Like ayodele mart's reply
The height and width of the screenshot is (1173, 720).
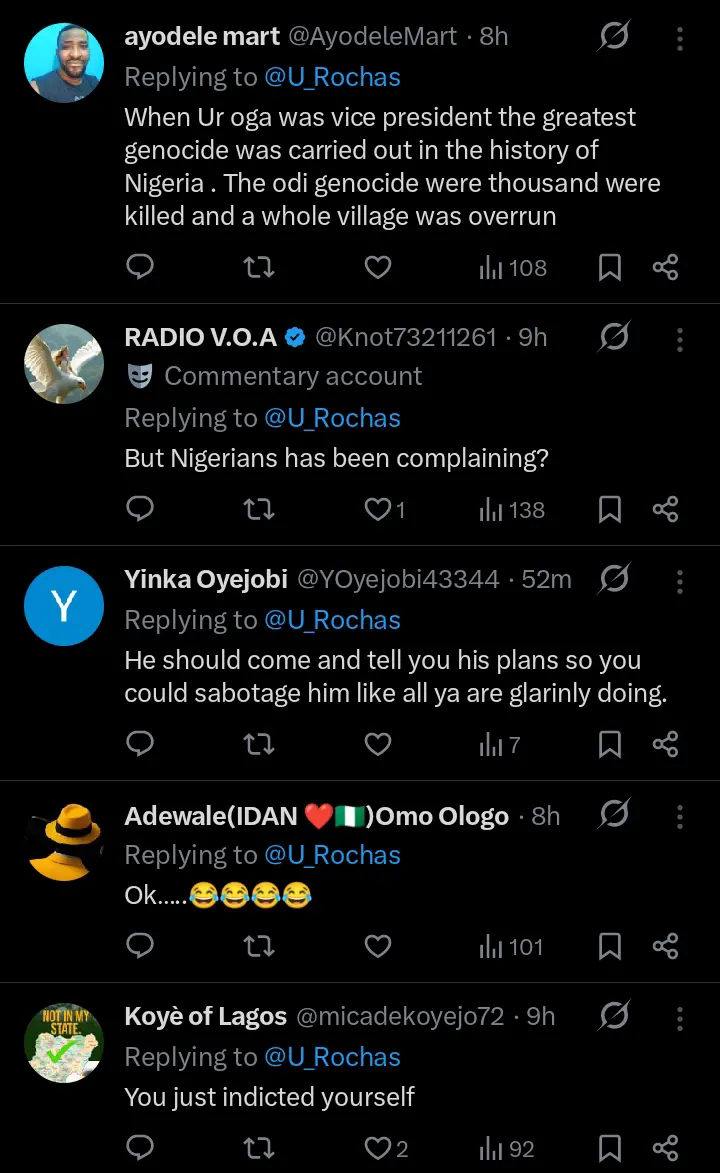377,268
